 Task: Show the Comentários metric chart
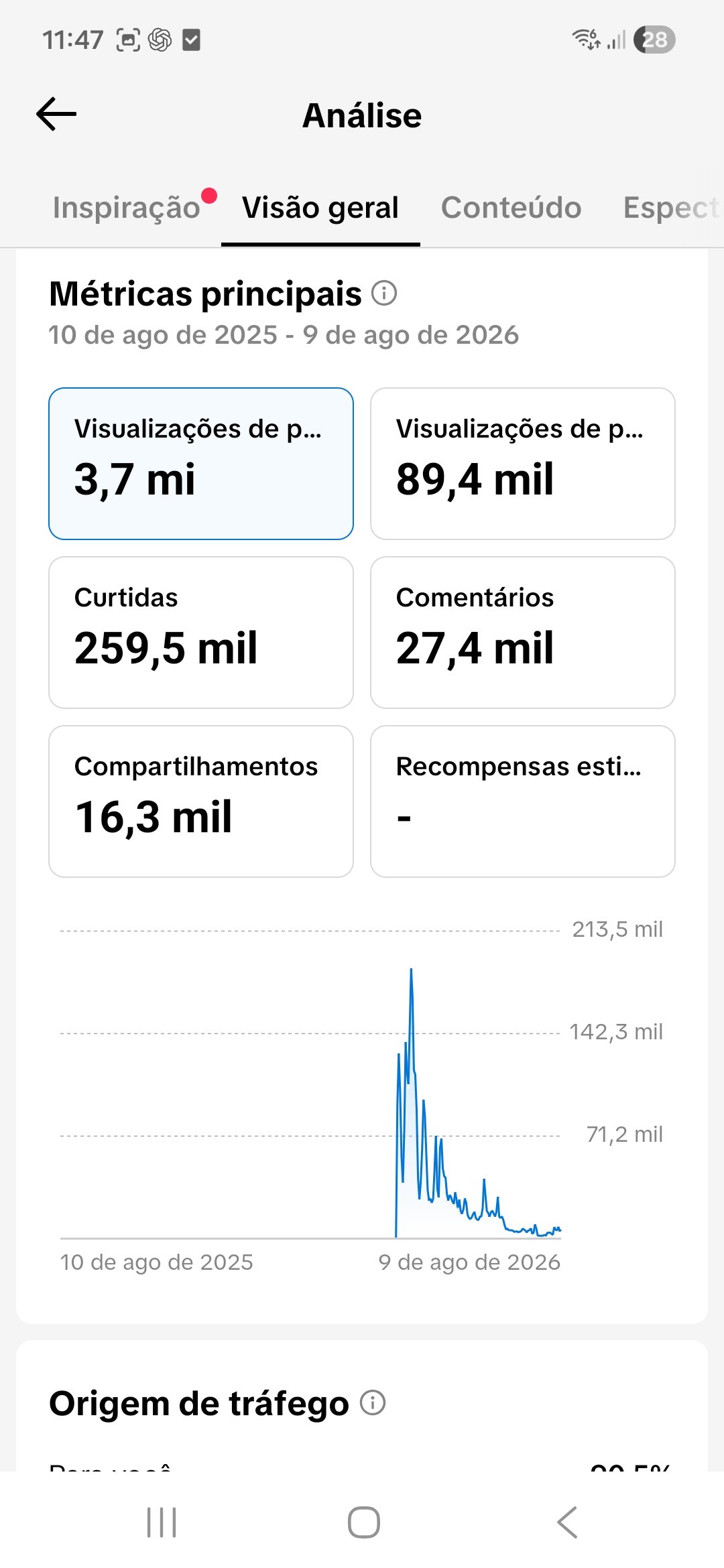523,633
